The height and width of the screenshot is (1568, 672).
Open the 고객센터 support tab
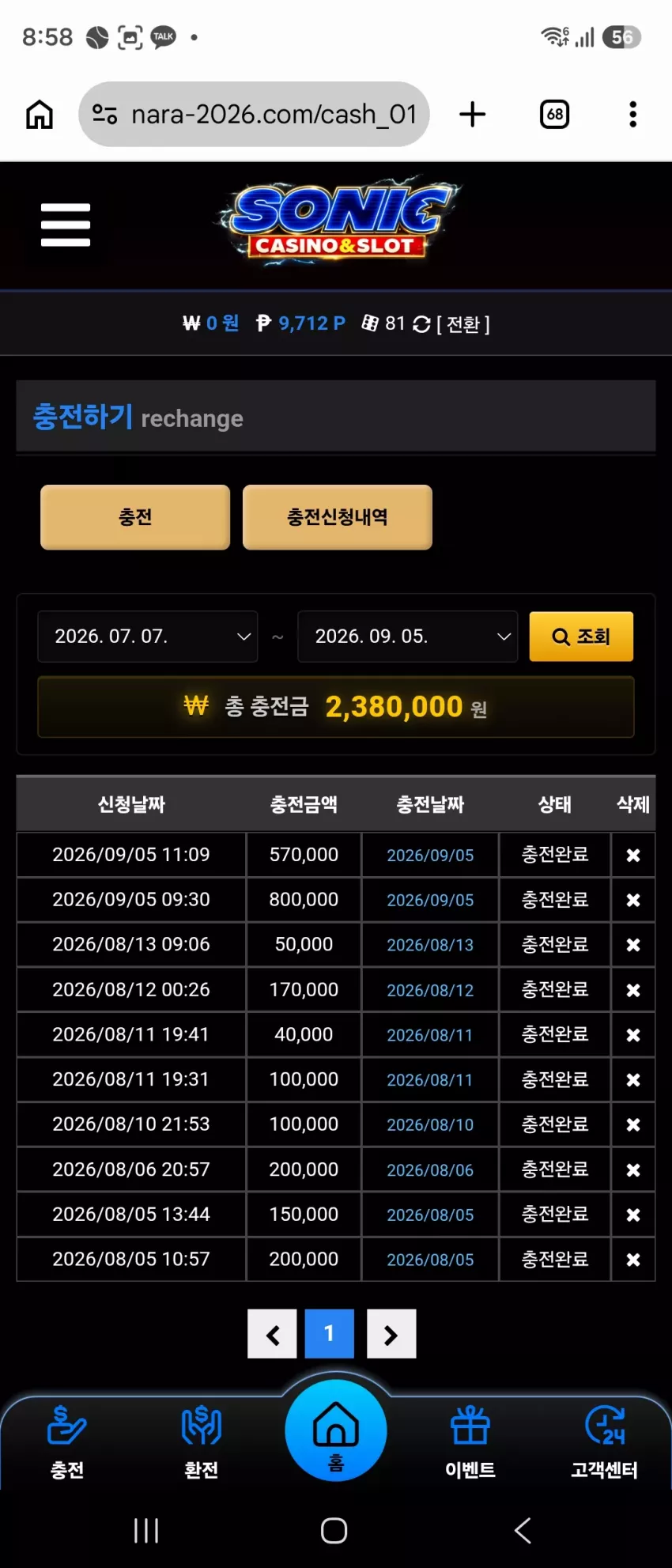(x=605, y=1441)
